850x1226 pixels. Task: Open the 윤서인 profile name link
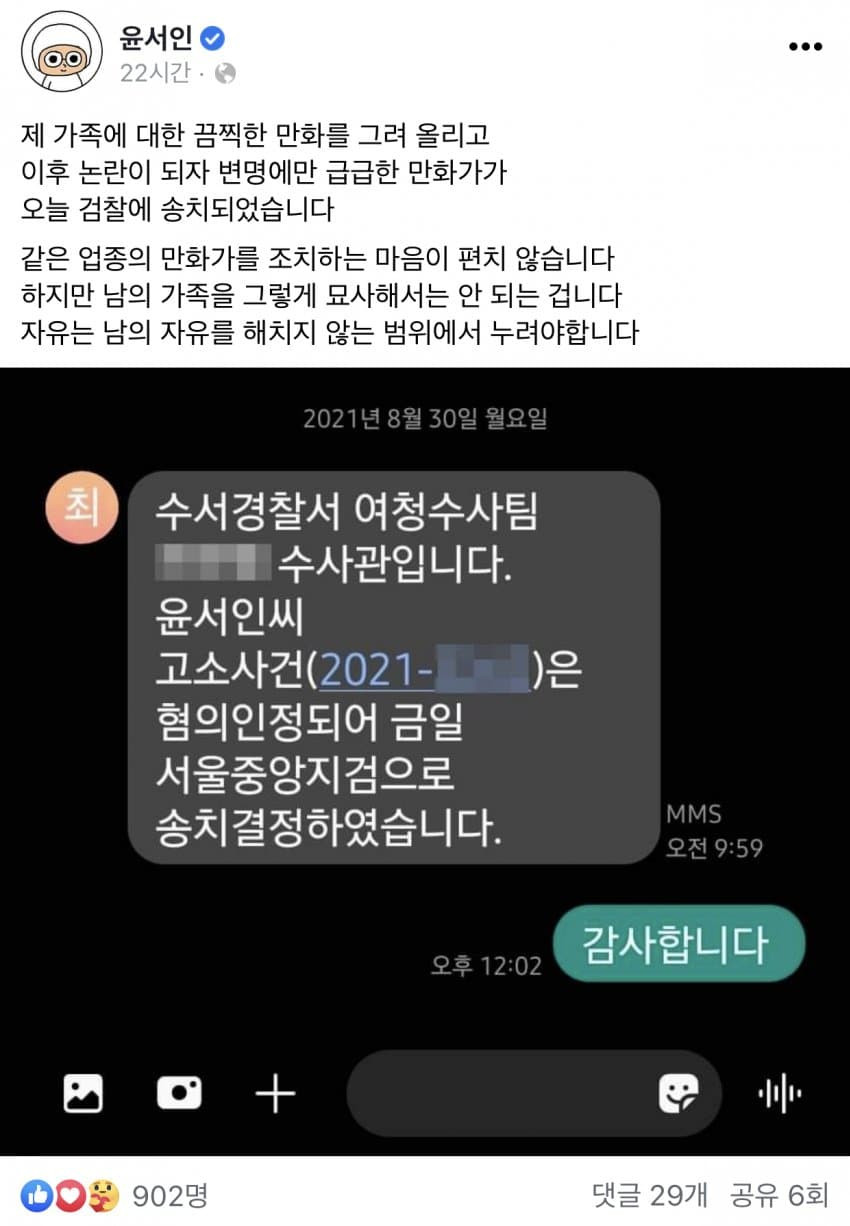[157, 40]
